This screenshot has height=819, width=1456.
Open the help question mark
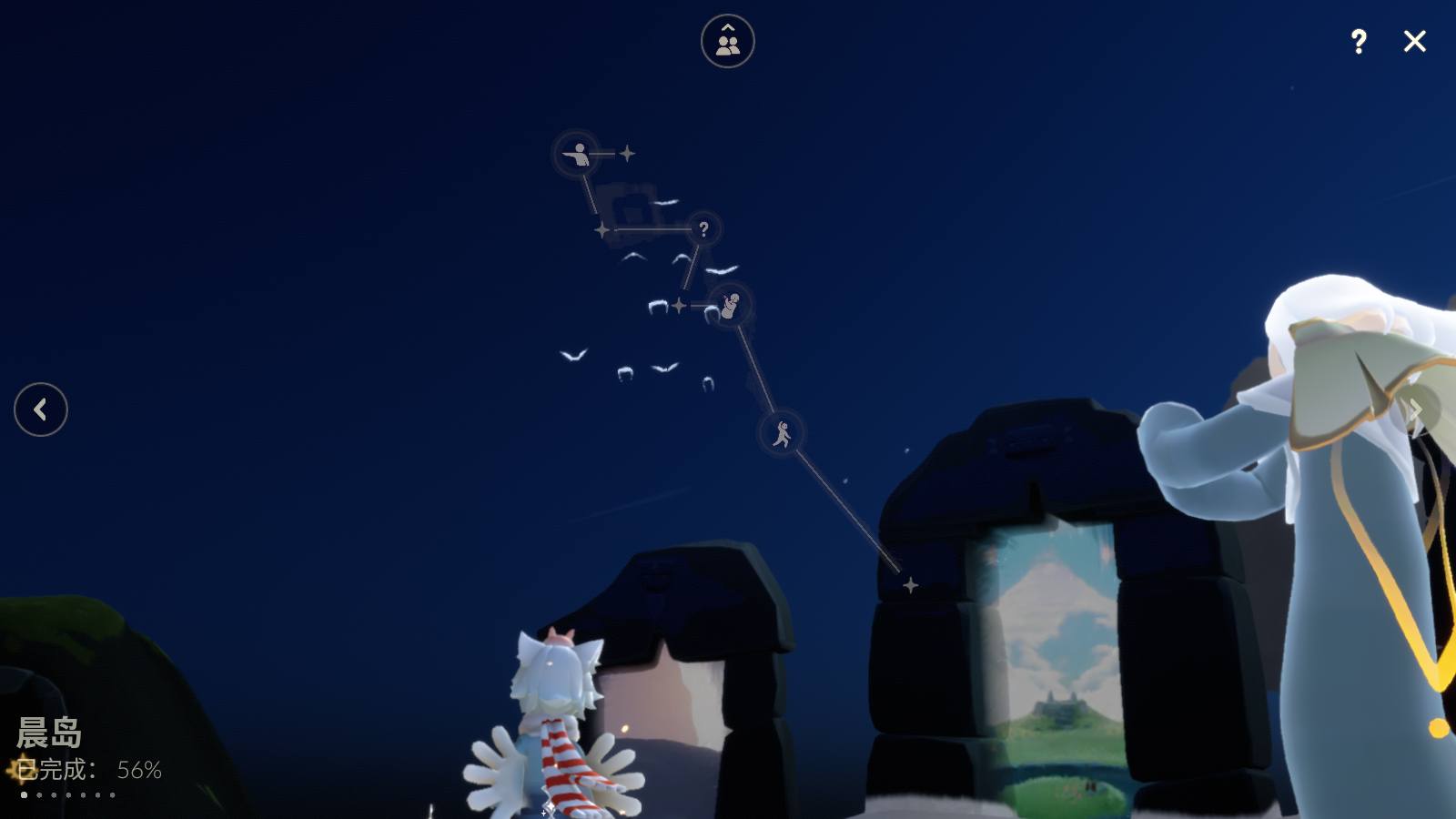click(x=1358, y=41)
